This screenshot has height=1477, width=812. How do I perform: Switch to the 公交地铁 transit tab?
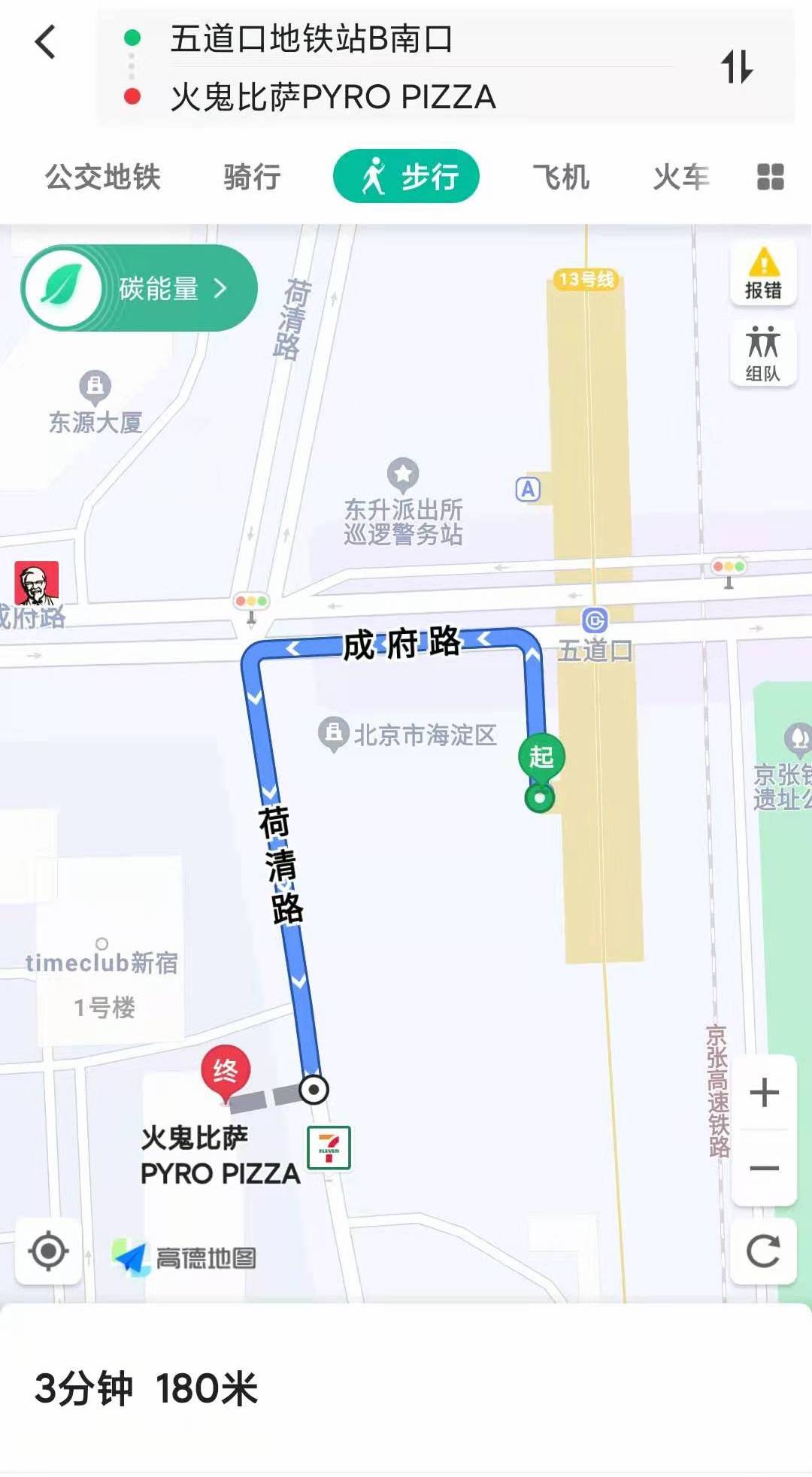click(103, 177)
